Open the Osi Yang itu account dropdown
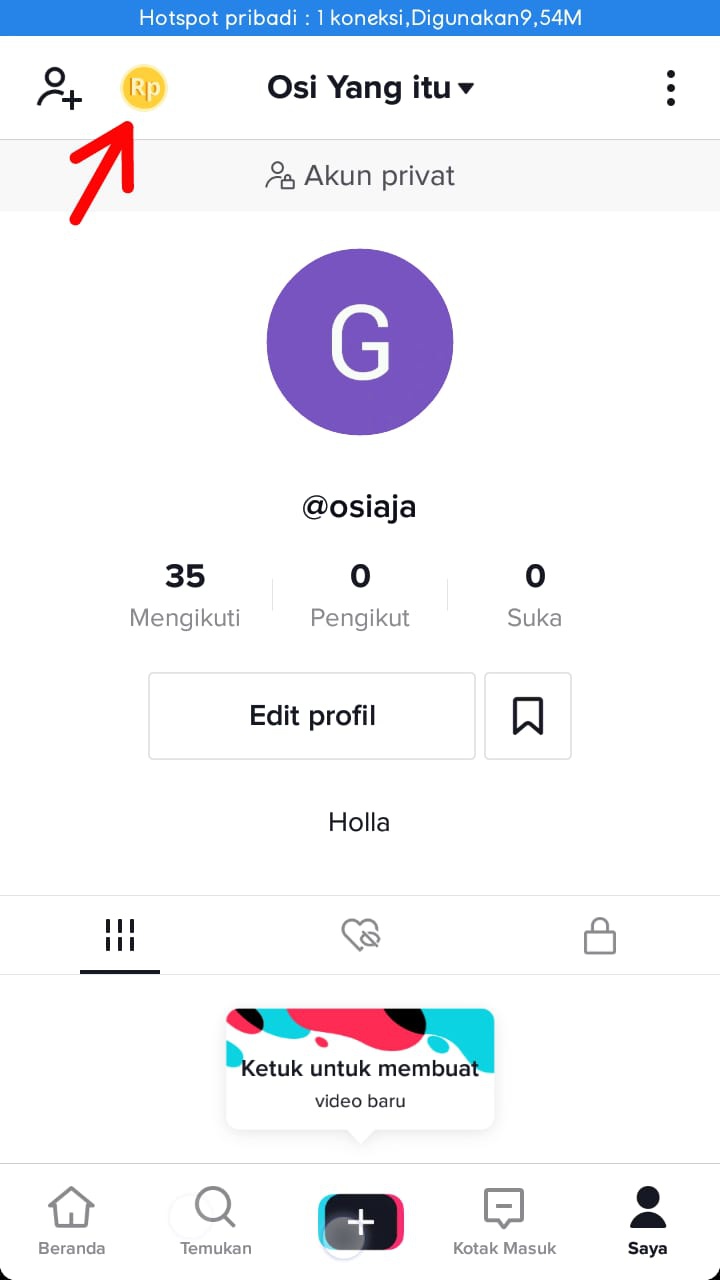This screenshot has height=1280, width=720. coord(360,87)
